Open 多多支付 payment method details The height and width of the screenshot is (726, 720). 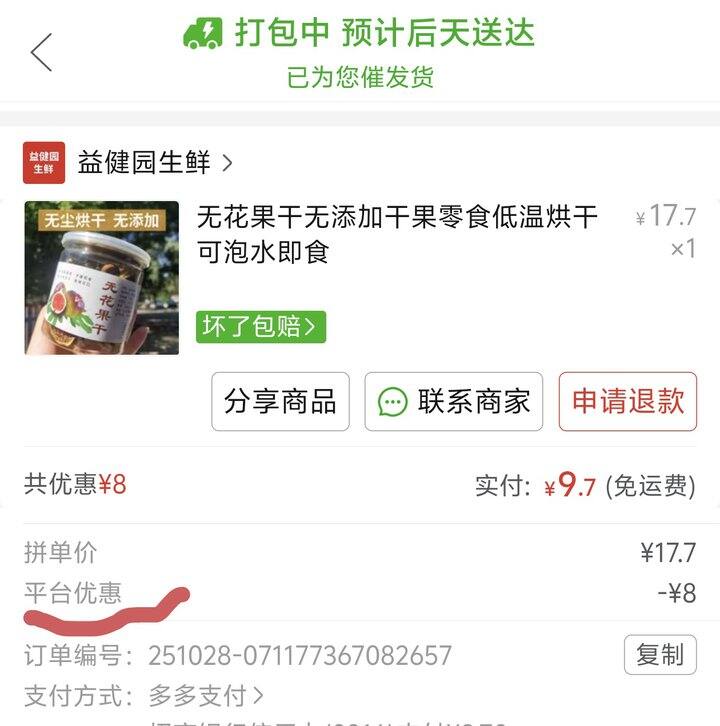[206, 695]
